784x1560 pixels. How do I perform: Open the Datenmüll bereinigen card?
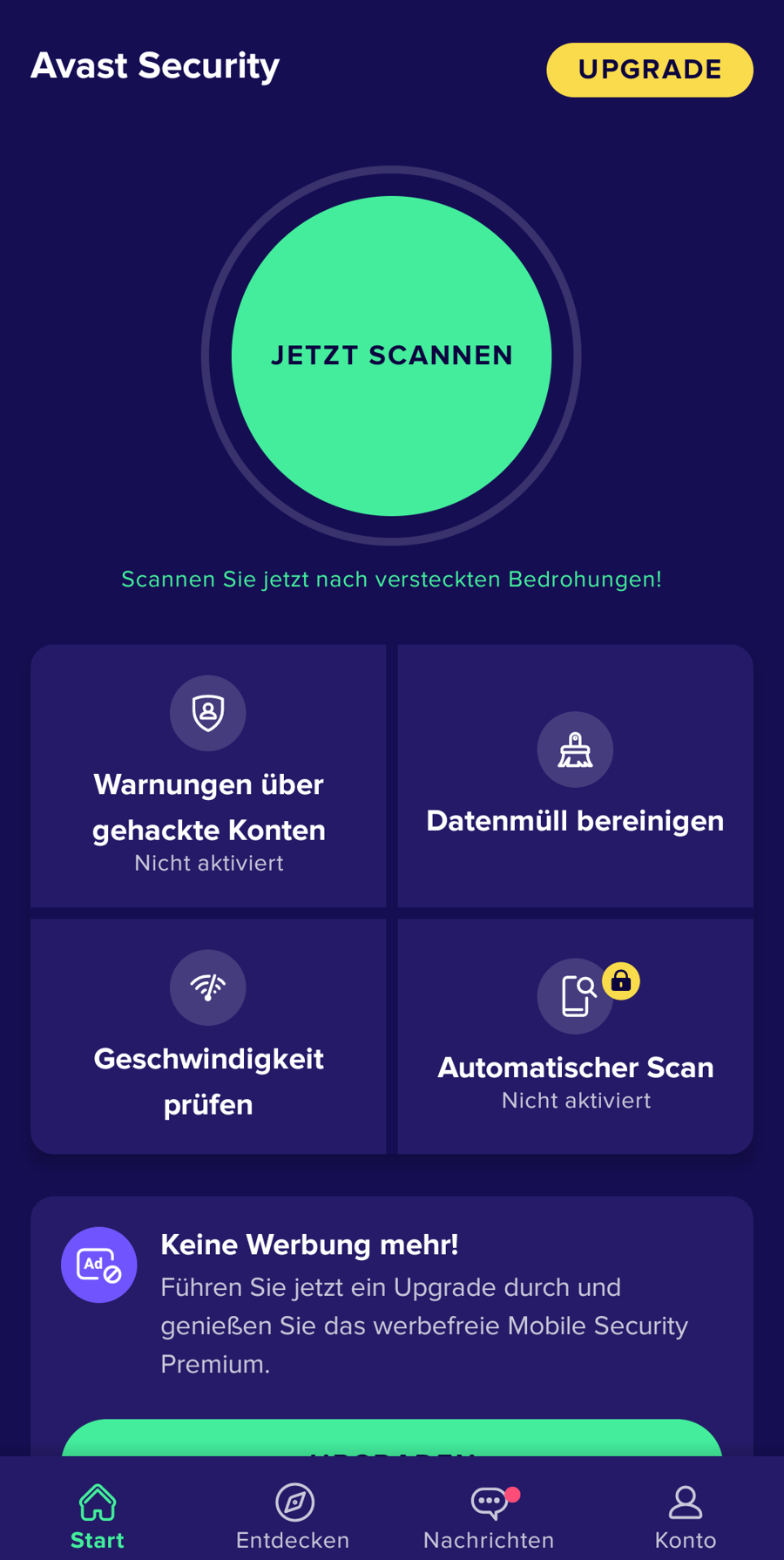pos(575,776)
